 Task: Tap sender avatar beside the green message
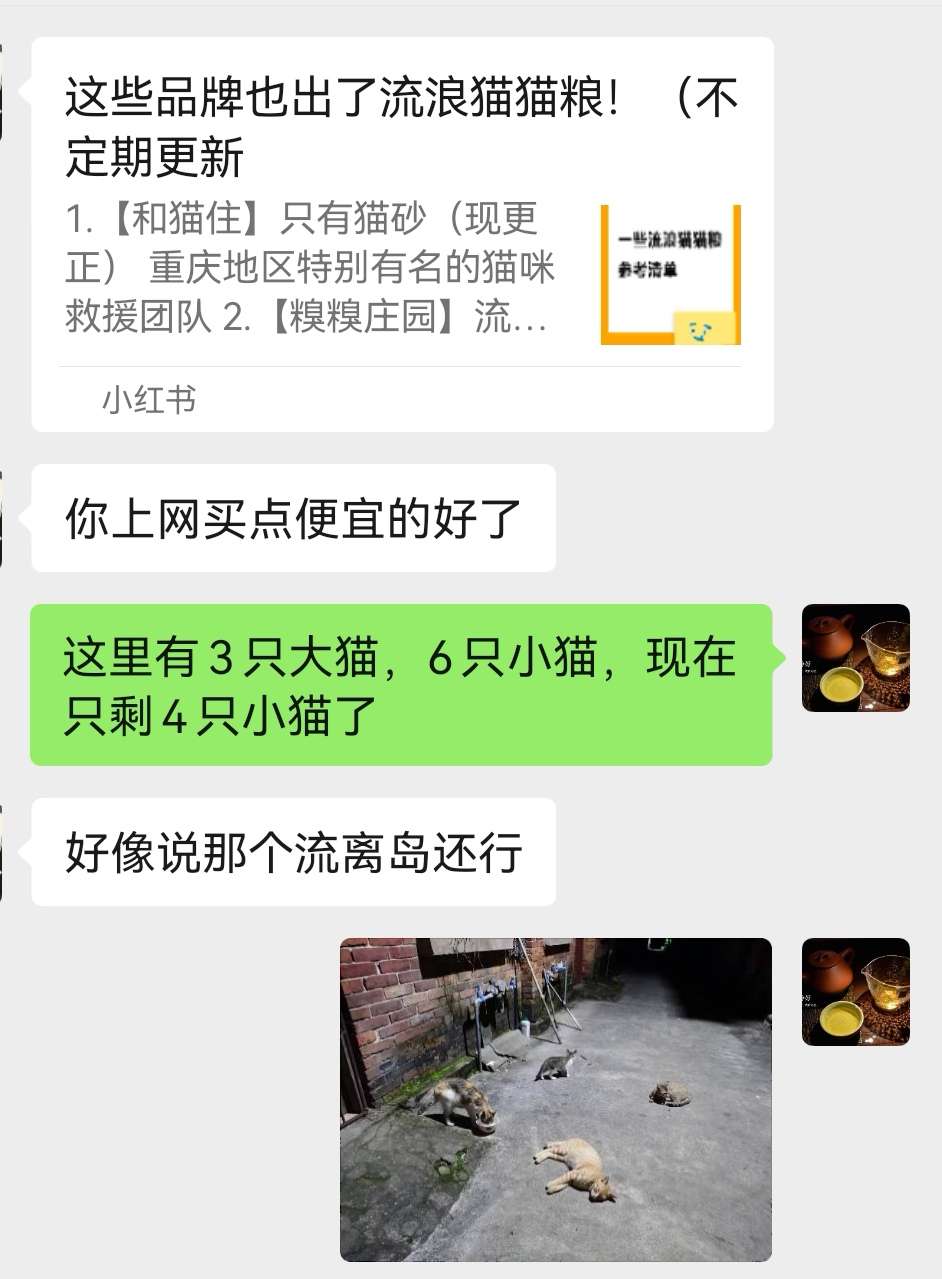coord(855,658)
